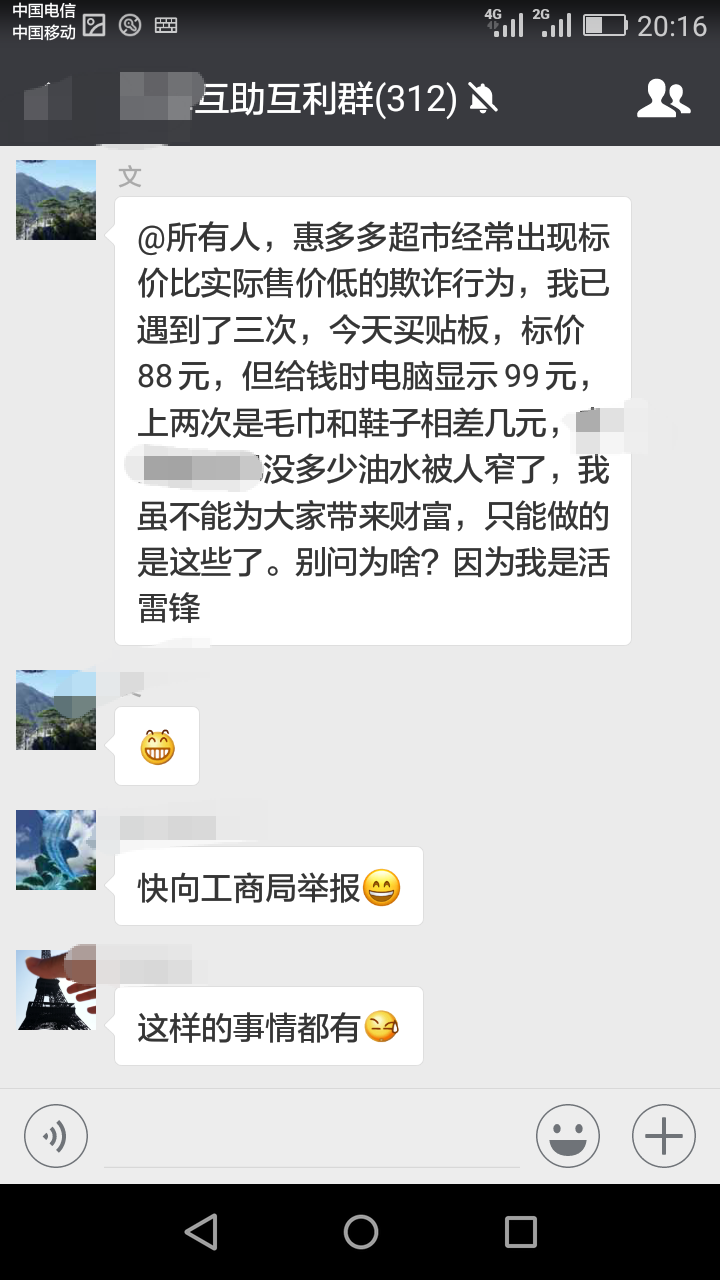Tap the system home button

[360, 1232]
